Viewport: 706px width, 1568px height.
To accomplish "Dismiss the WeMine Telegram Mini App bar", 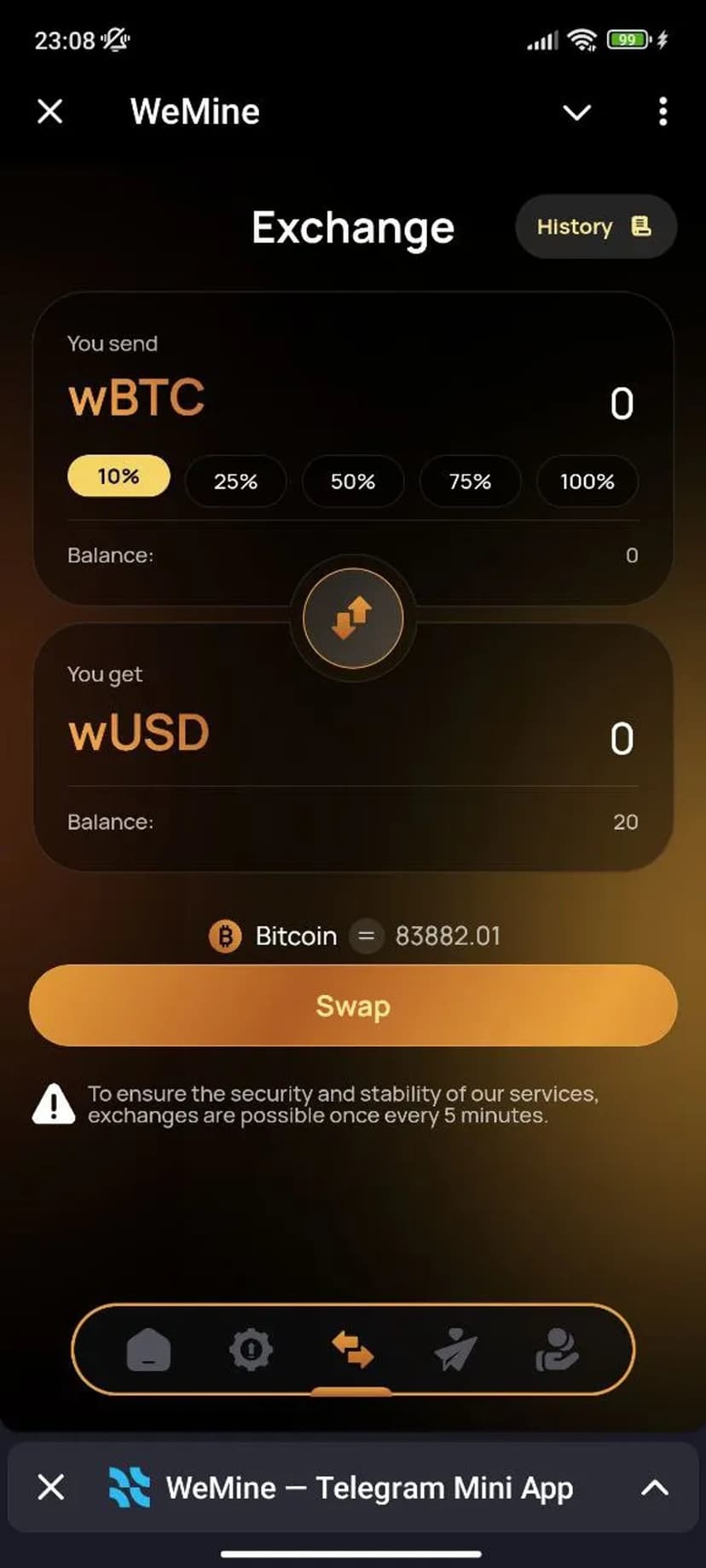I will coord(51,1488).
